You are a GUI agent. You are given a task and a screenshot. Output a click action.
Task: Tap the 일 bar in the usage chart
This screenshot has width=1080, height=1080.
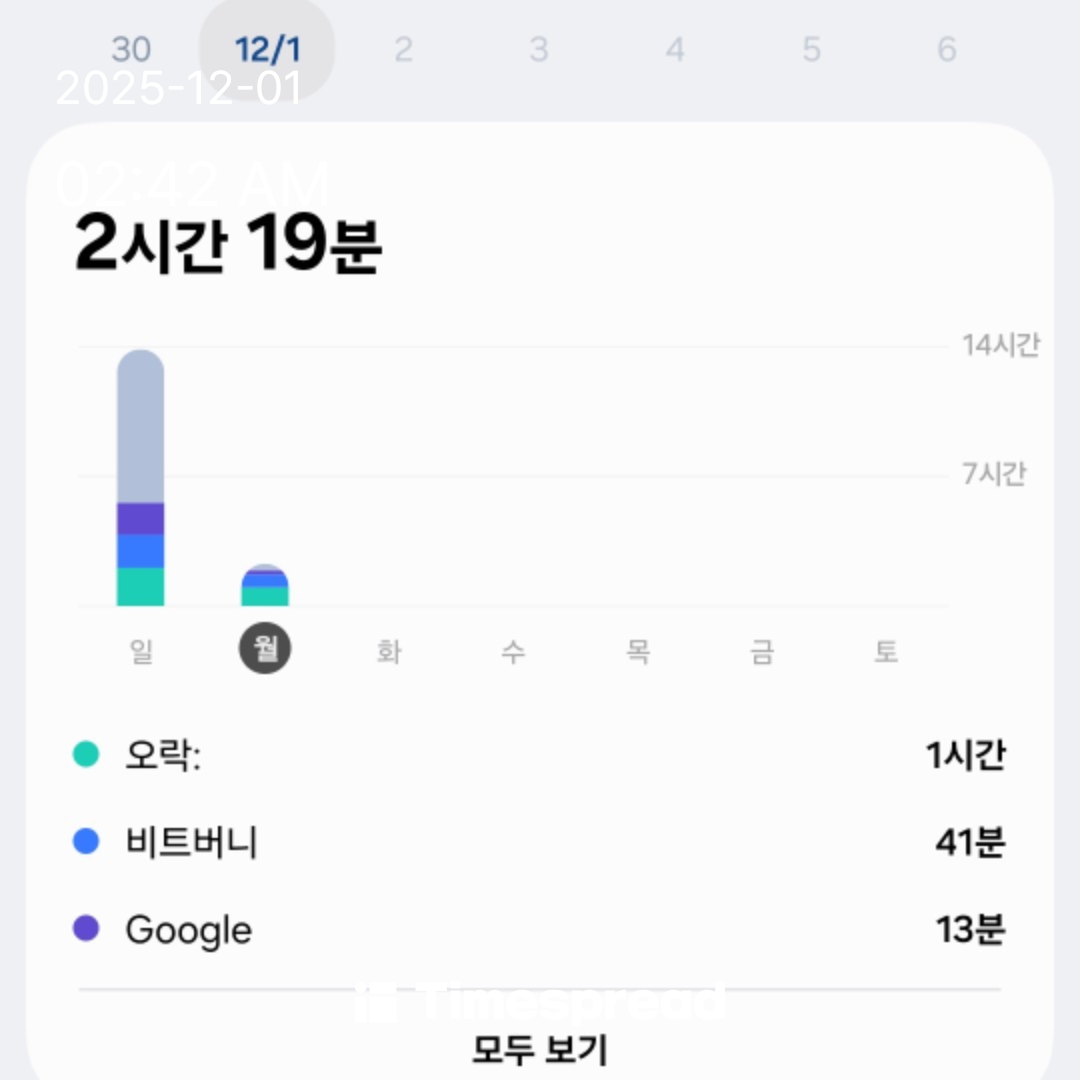pos(140,478)
